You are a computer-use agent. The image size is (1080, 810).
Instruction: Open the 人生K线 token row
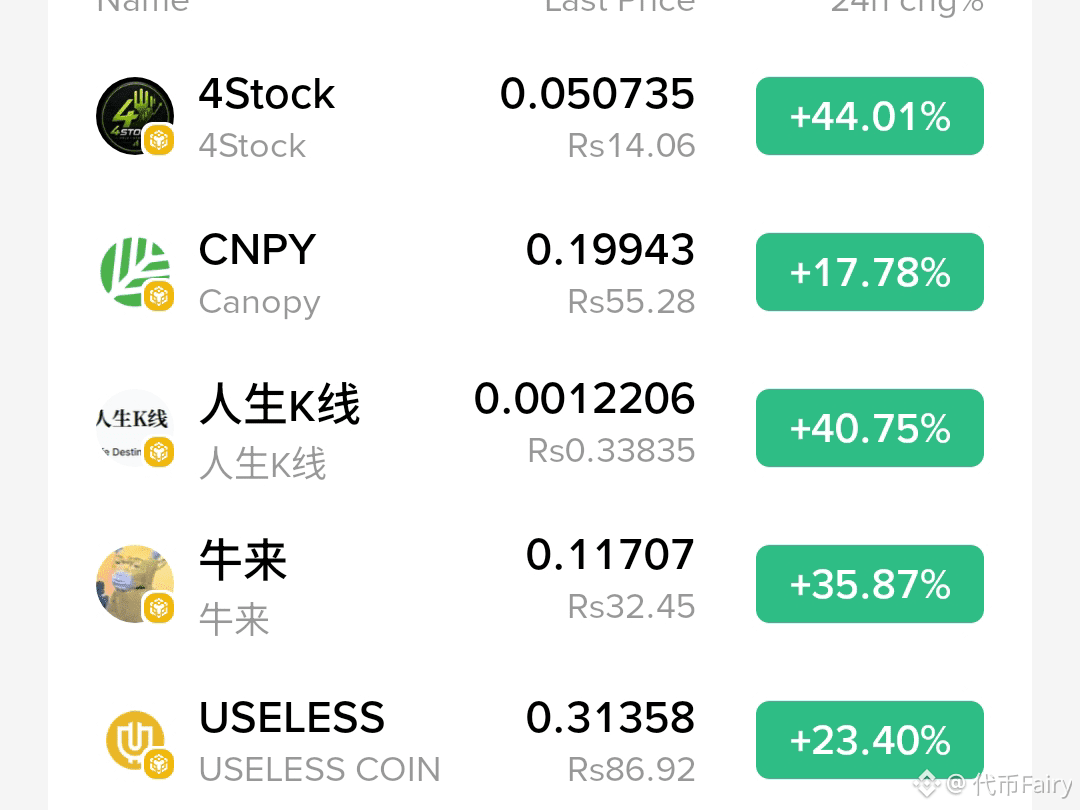coord(539,428)
